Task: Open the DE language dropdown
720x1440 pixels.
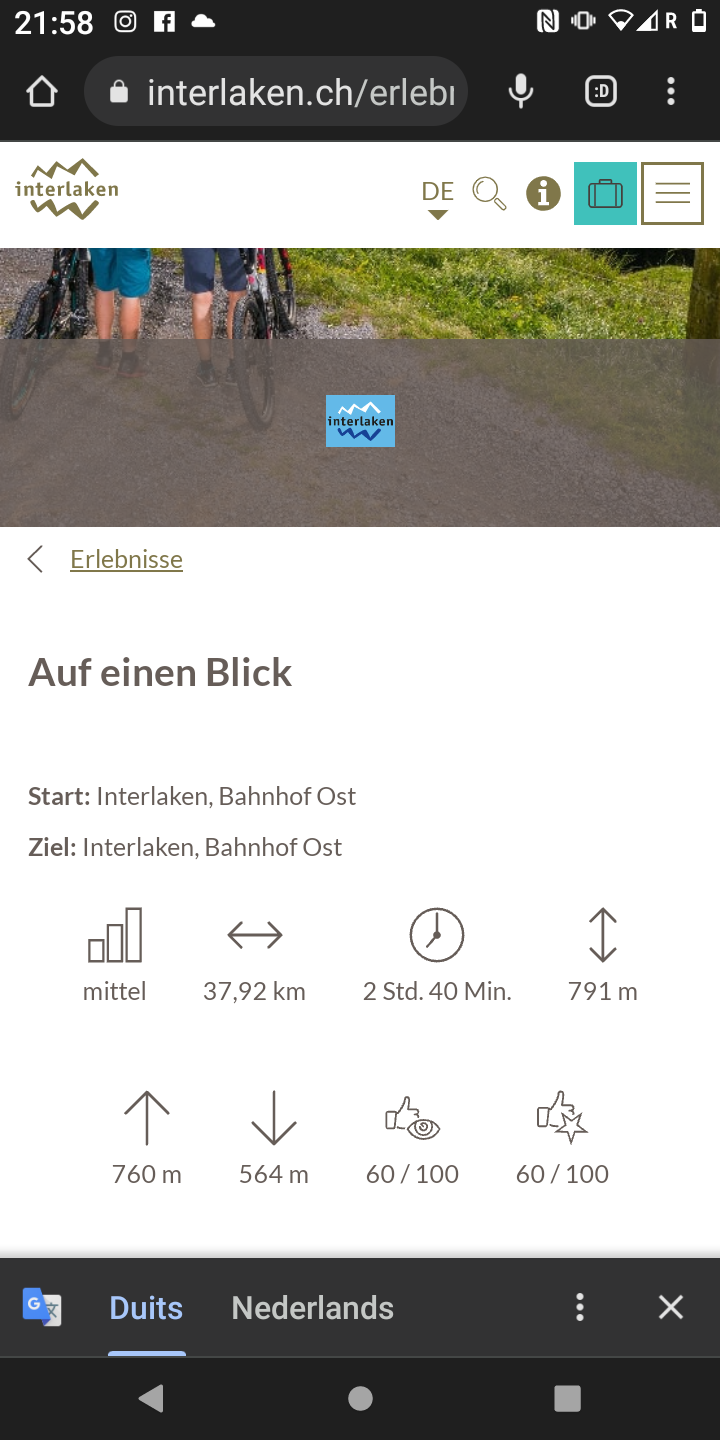Action: 437,197
